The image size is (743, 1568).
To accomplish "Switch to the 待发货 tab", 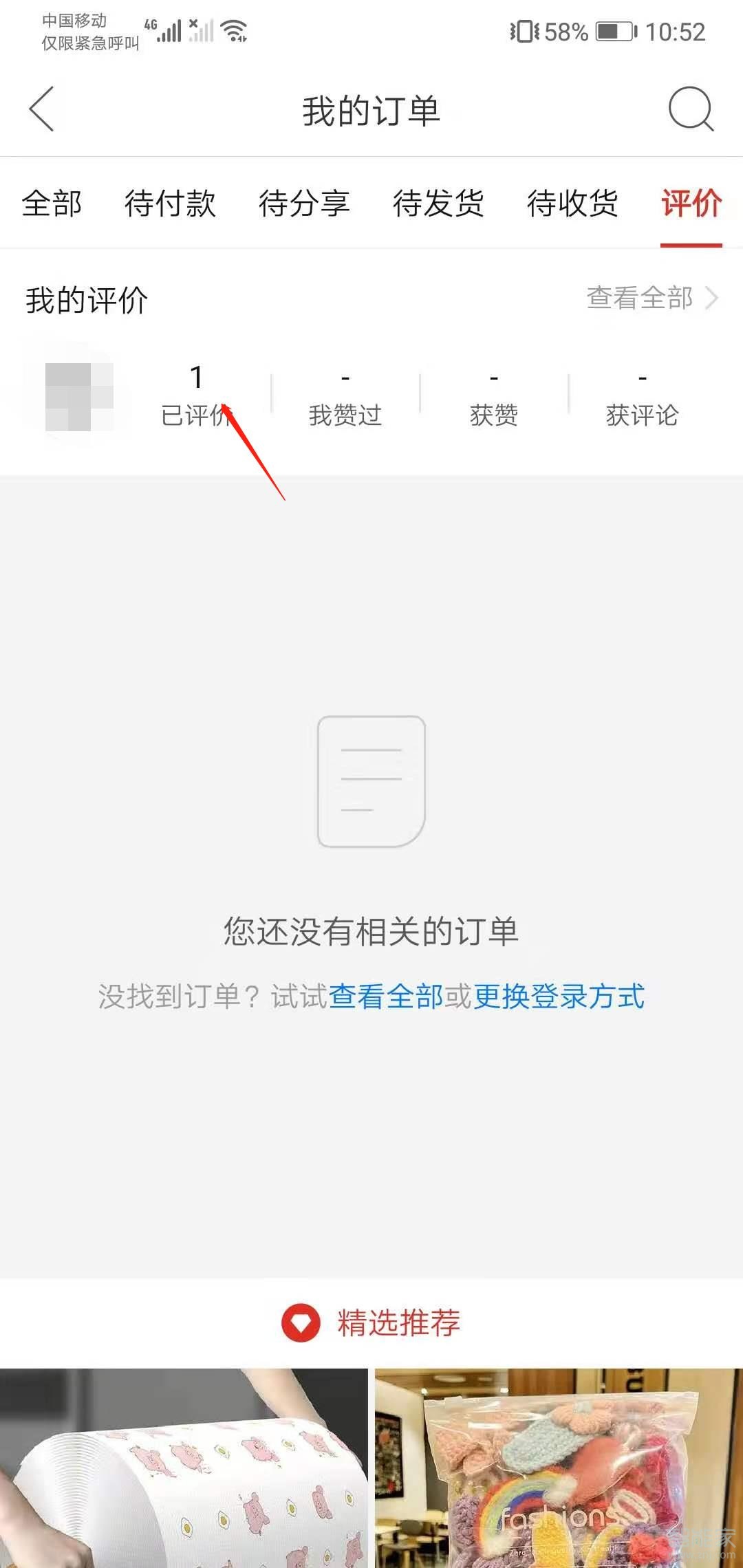I will click(x=438, y=204).
